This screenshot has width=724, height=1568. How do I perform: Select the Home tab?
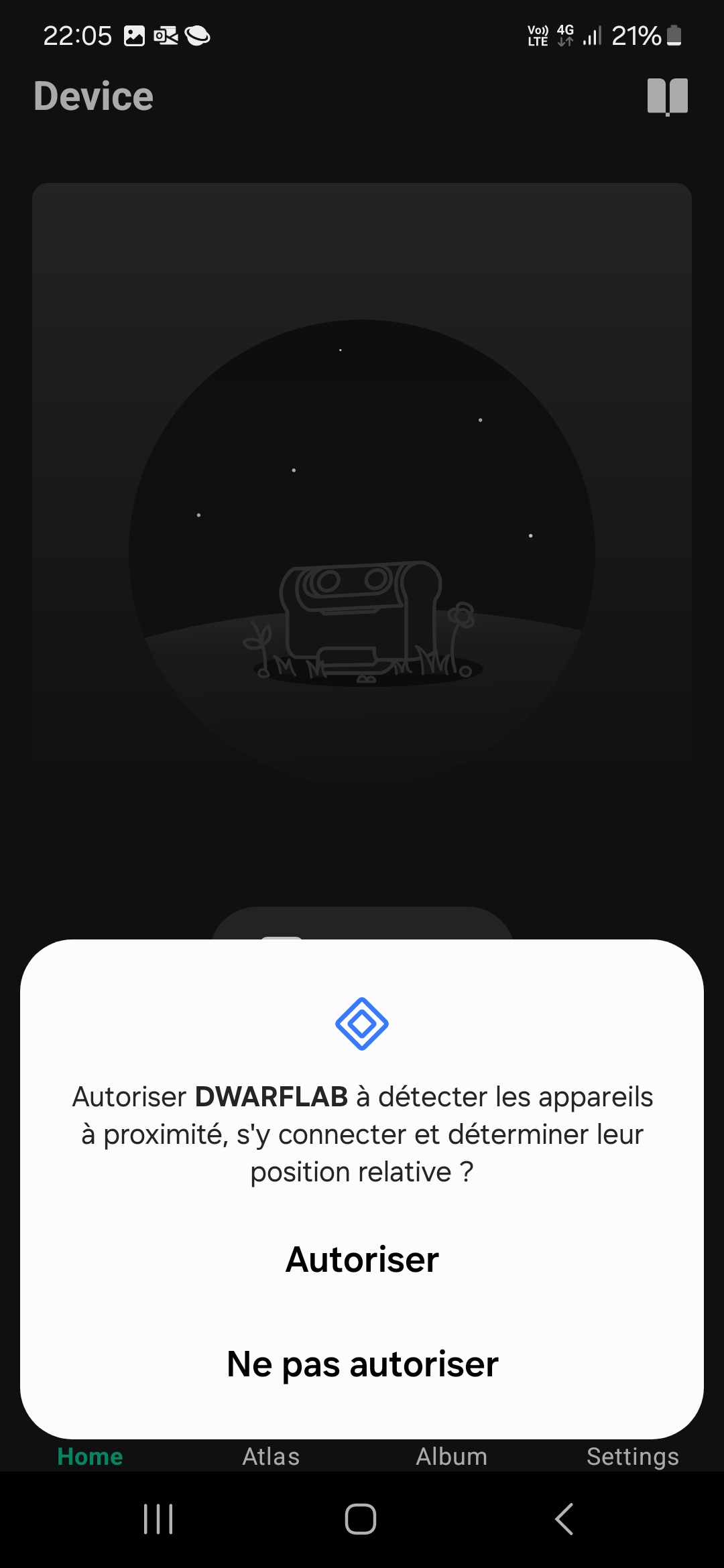point(90,1456)
